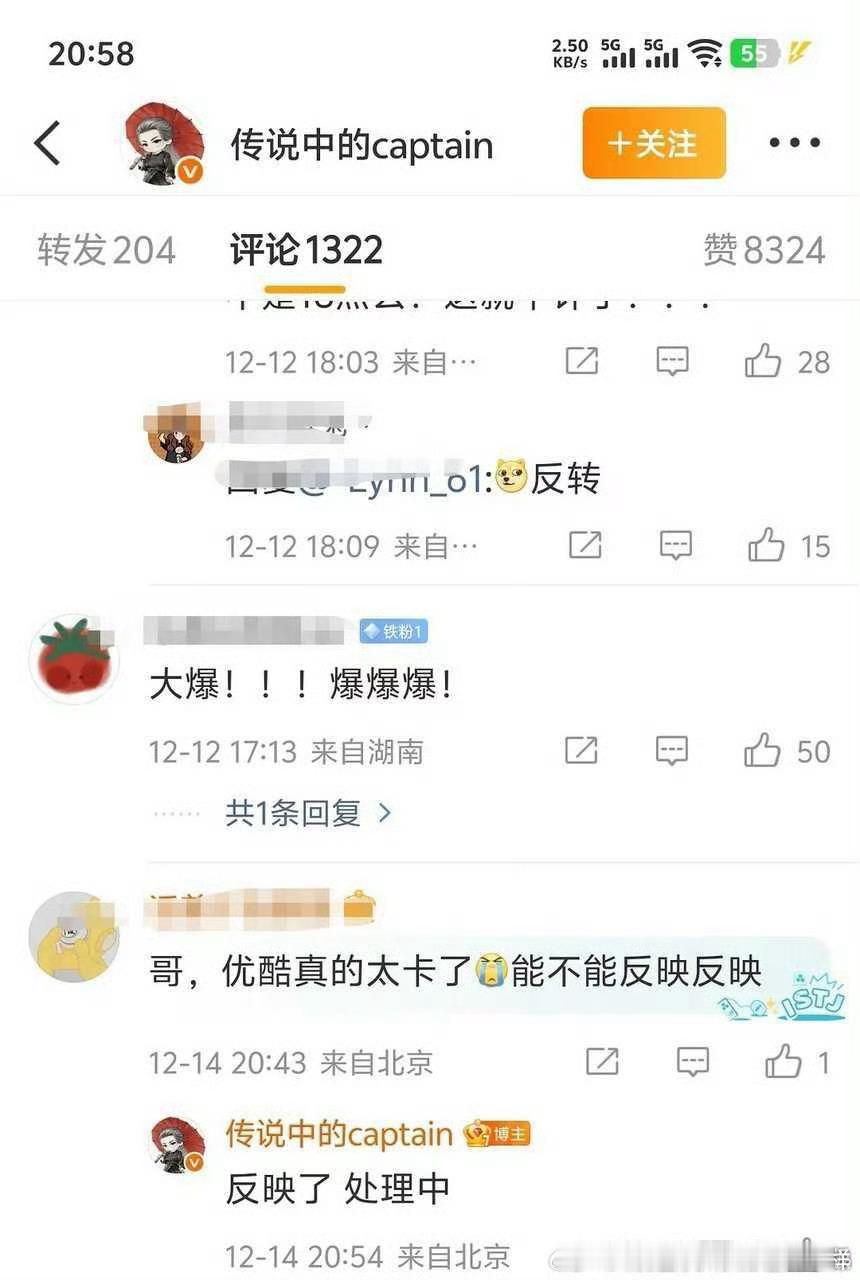Click the back arrow to return
Screen dimensions: 860x1280
[x=47, y=143]
